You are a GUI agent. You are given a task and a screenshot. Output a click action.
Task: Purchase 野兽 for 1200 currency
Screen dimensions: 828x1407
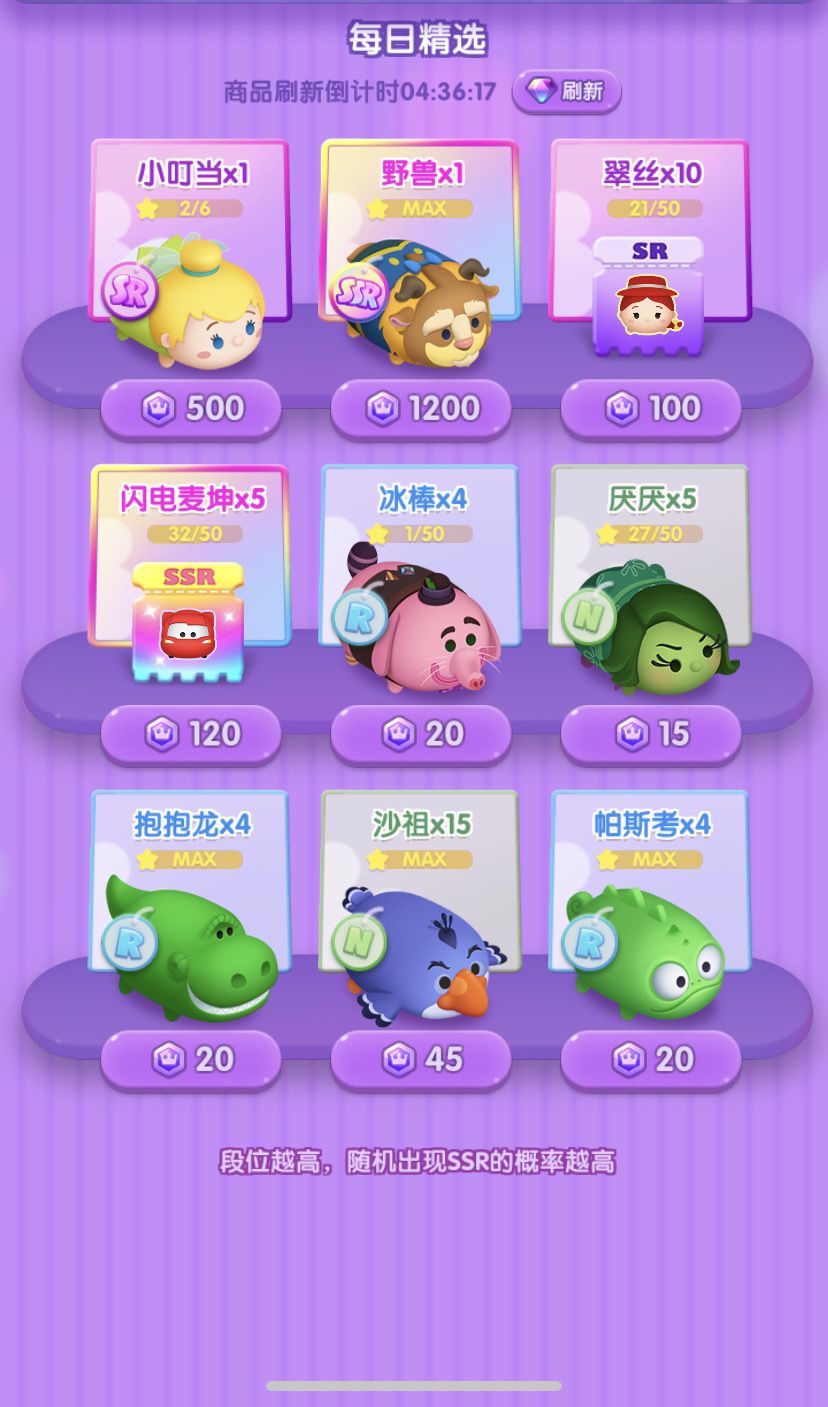pos(421,407)
